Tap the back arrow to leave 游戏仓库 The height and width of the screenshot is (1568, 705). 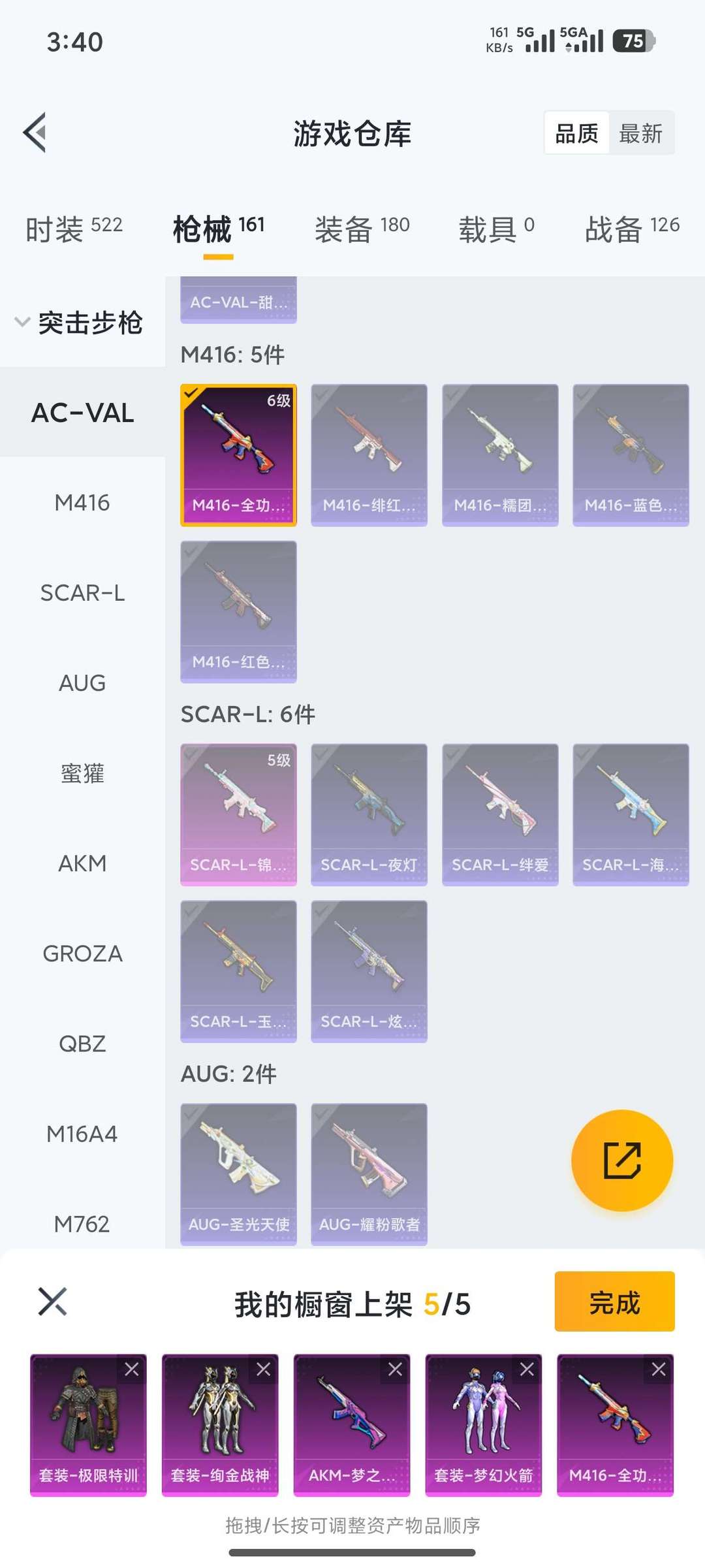[x=36, y=131]
